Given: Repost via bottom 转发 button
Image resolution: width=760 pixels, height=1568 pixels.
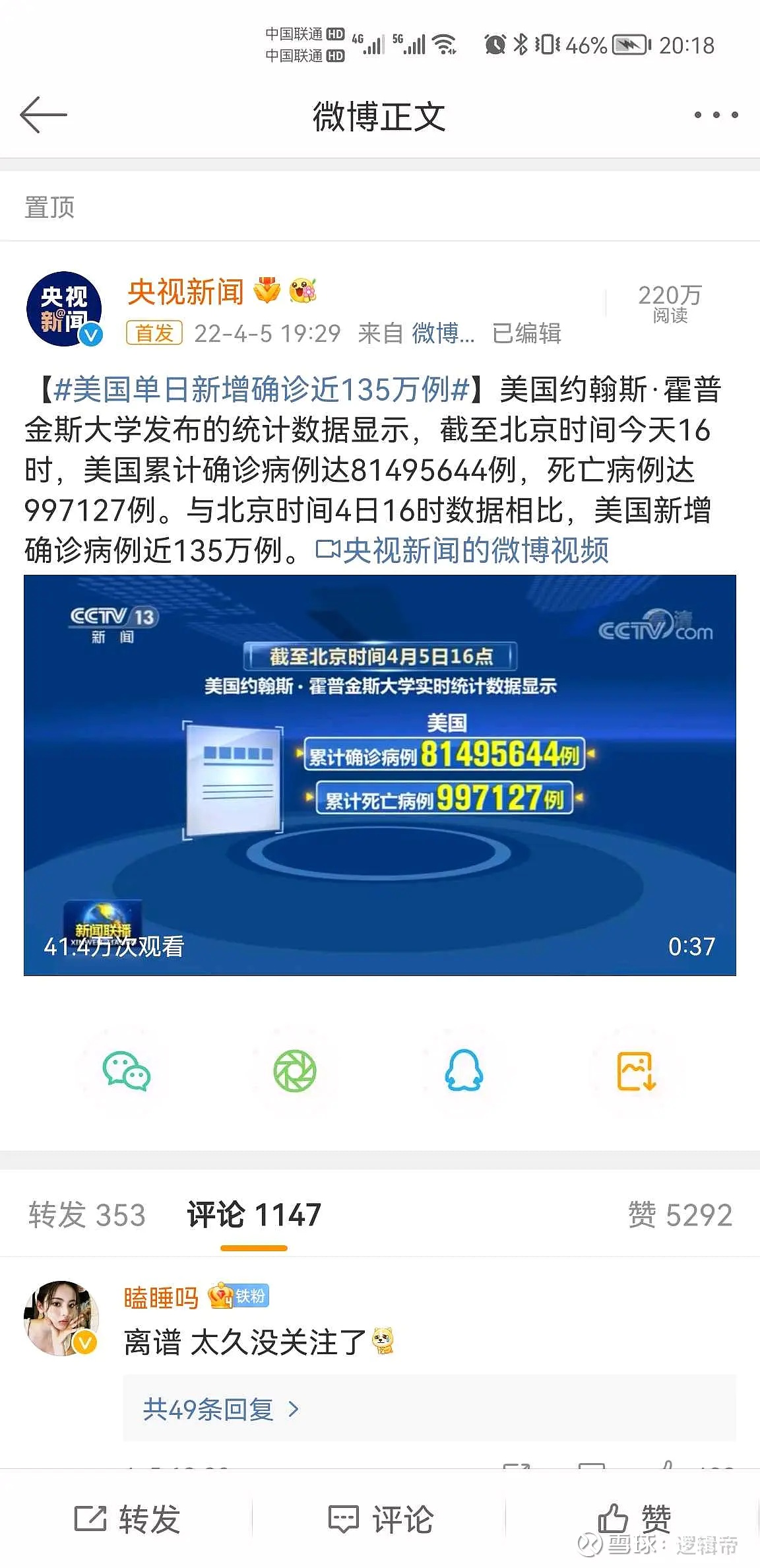Looking at the screenshot, I should coord(127,1519).
